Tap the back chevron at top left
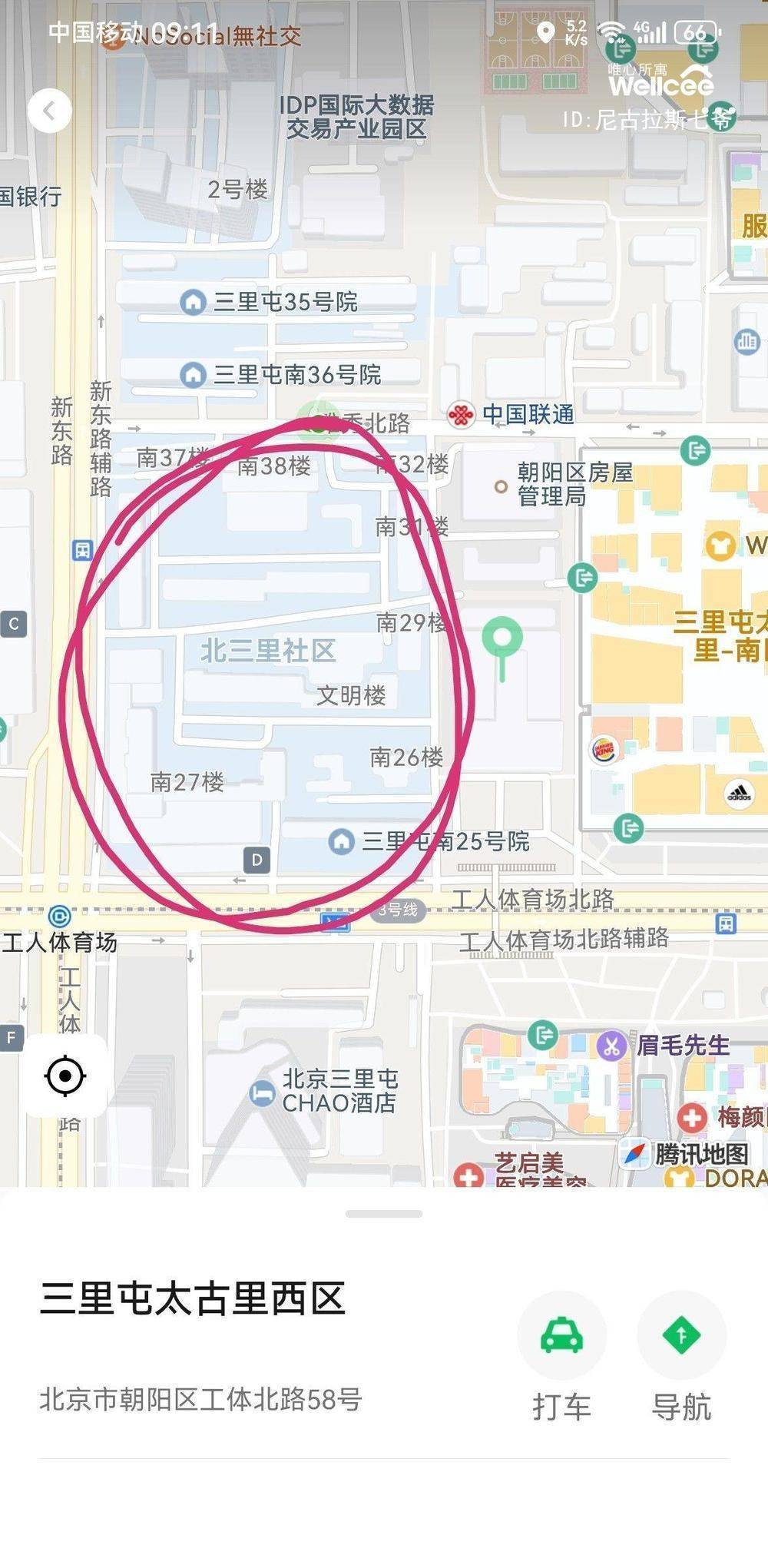Screen dimensions: 768x1568 (48, 111)
